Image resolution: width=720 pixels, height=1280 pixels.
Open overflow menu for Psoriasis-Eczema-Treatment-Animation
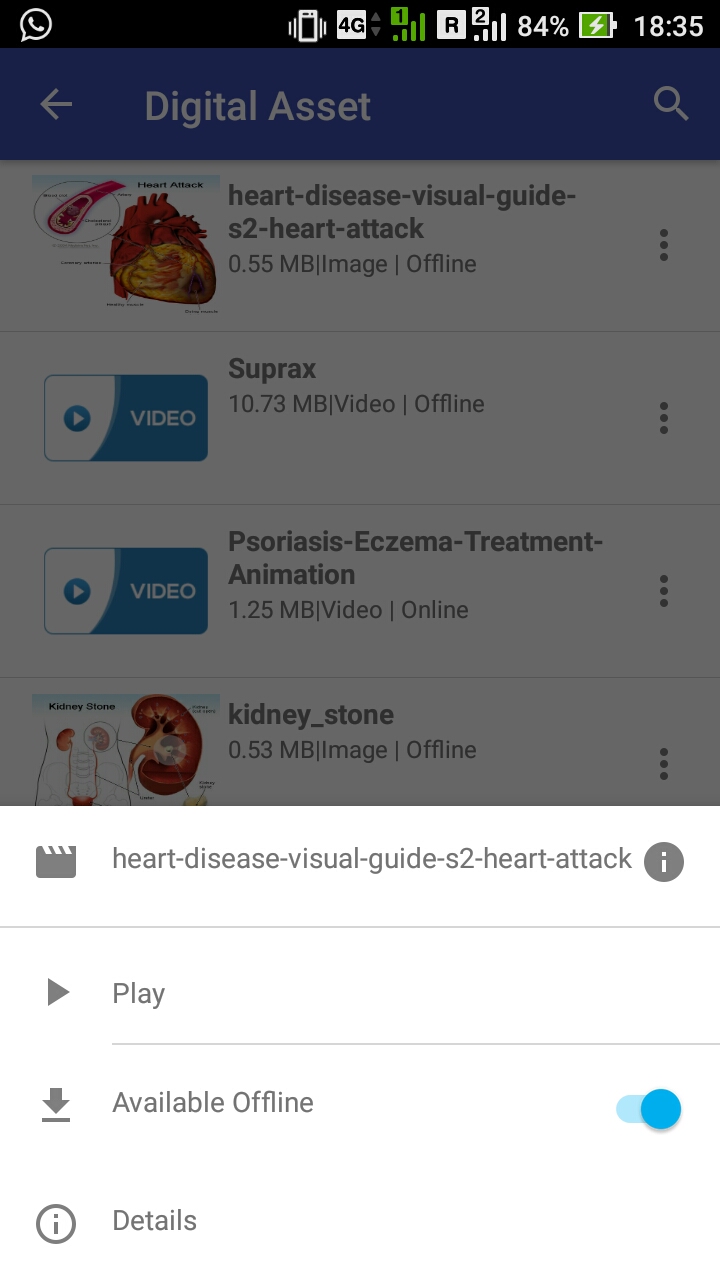[663, 591]
